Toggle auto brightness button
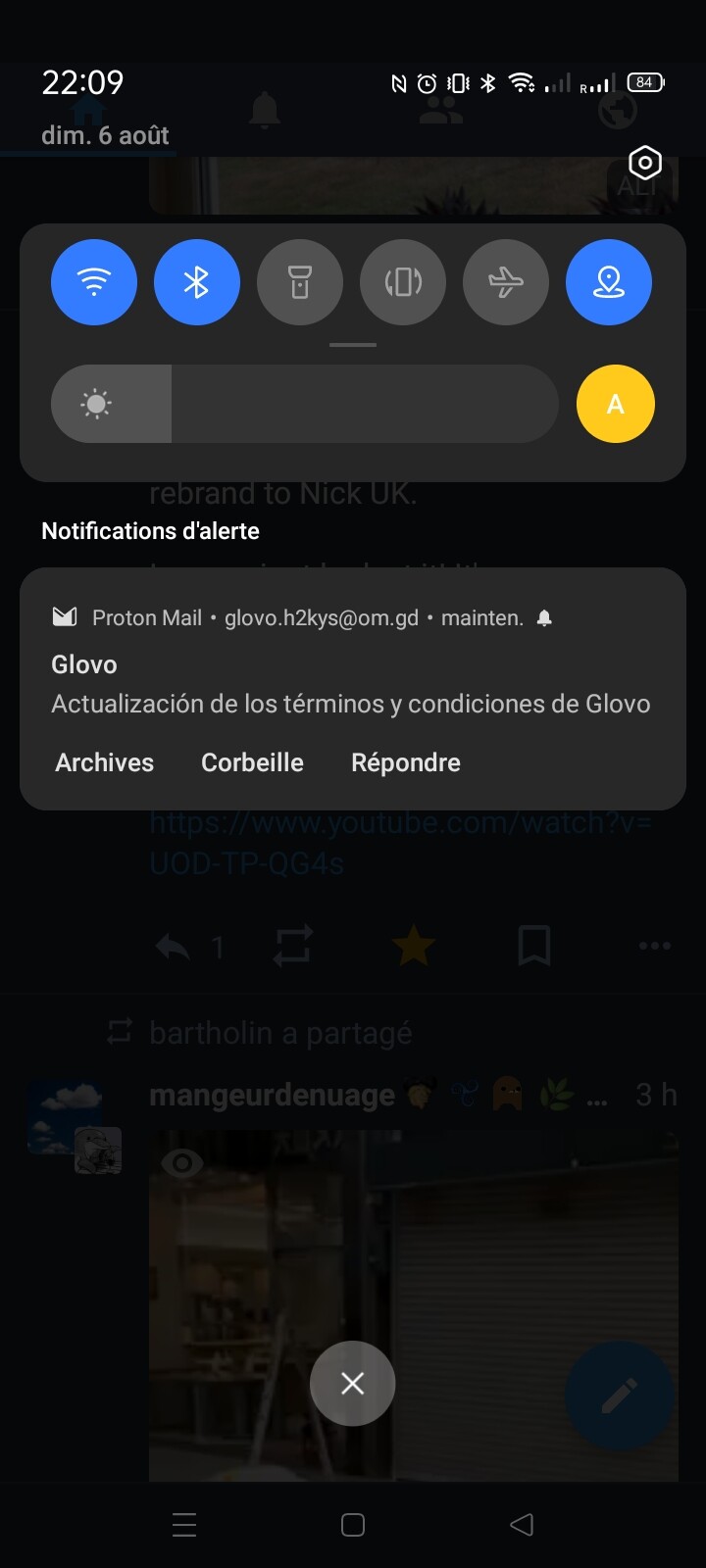Viewport: 706px width, 1568px height. point(615,404)
